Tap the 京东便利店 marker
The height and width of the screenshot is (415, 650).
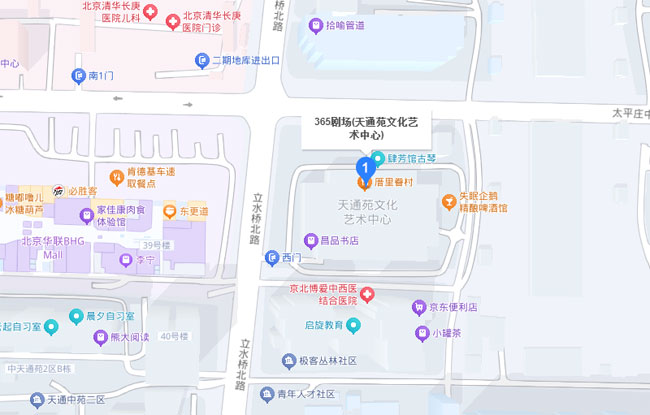[x=419, y=307]
